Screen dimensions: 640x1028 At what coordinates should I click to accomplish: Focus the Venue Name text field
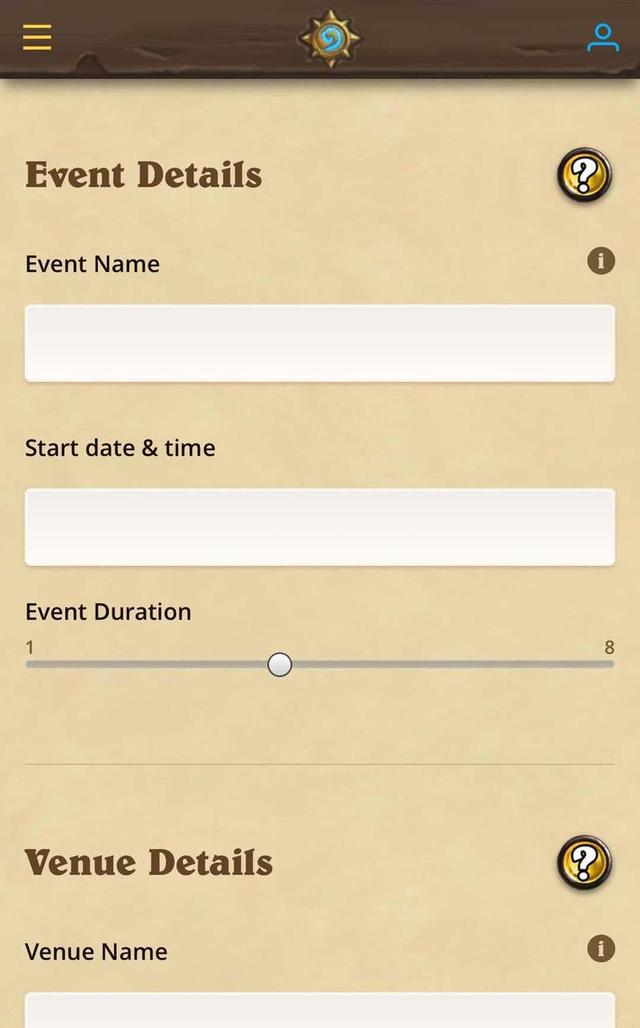coord(320,1010)
